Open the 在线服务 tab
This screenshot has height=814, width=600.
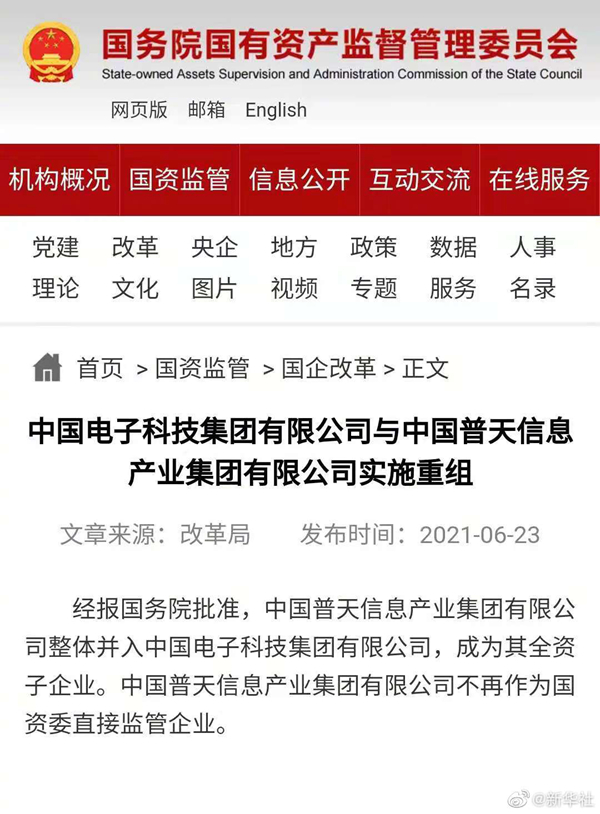(539, 180)
